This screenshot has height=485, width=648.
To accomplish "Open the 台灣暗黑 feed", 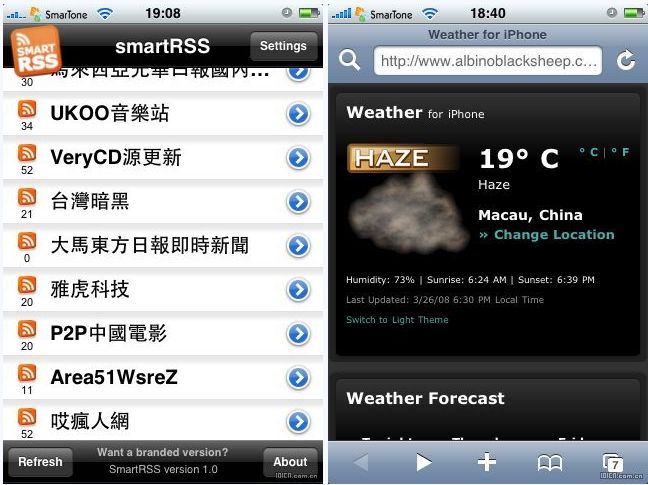I will click(298, 202).
